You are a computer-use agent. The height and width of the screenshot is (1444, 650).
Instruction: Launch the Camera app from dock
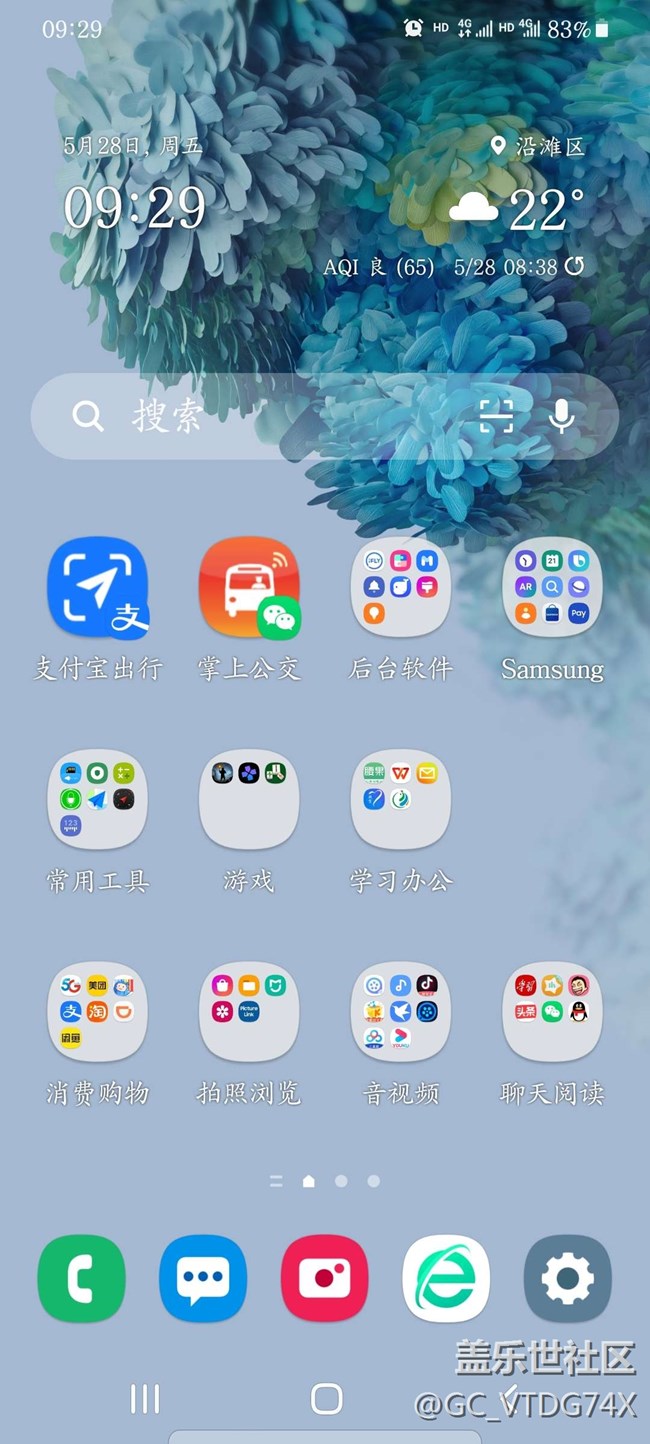pyautogui.click(x=325, y=1278)
